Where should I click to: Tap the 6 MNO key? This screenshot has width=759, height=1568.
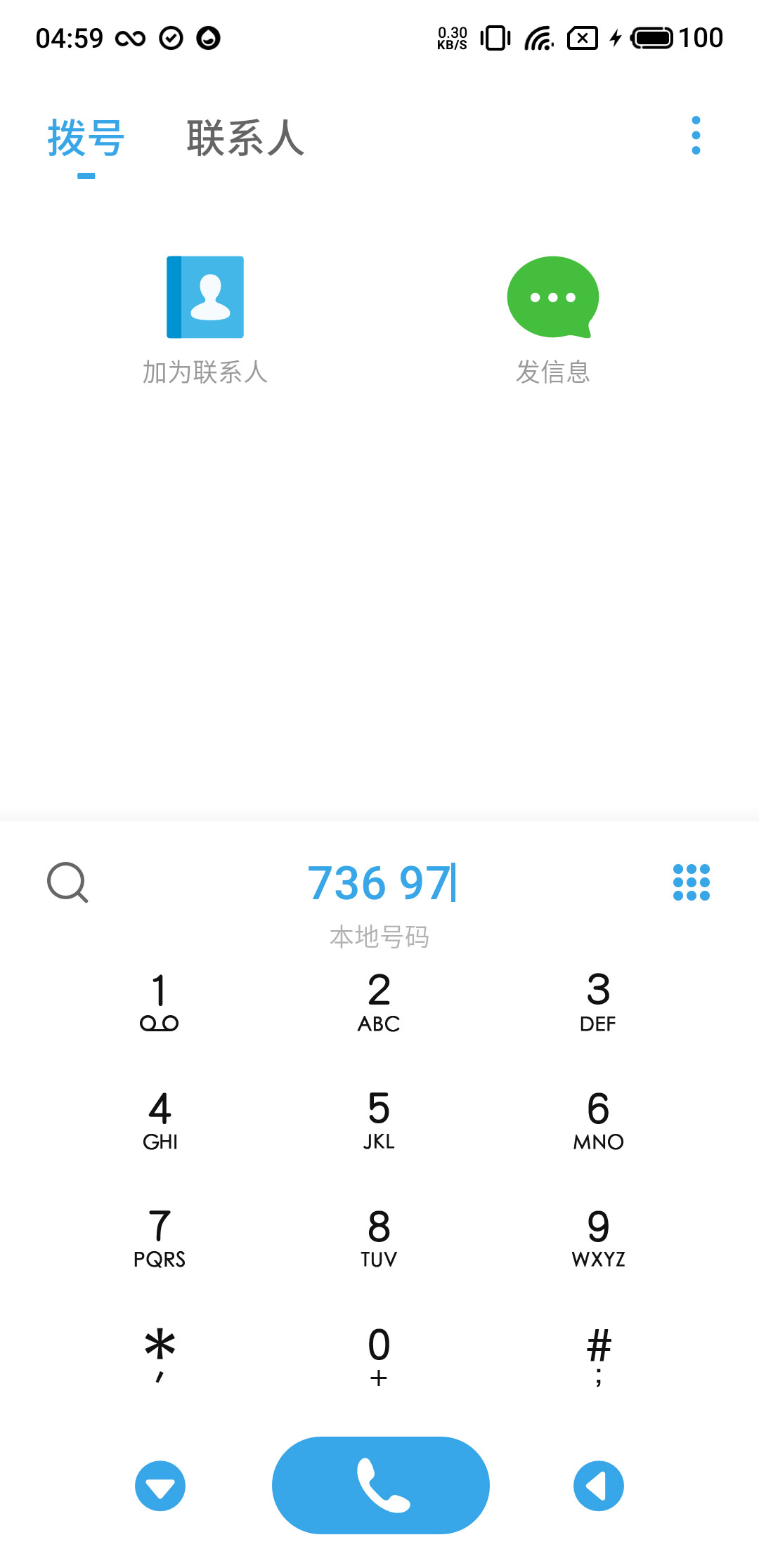click(598, 1118)
